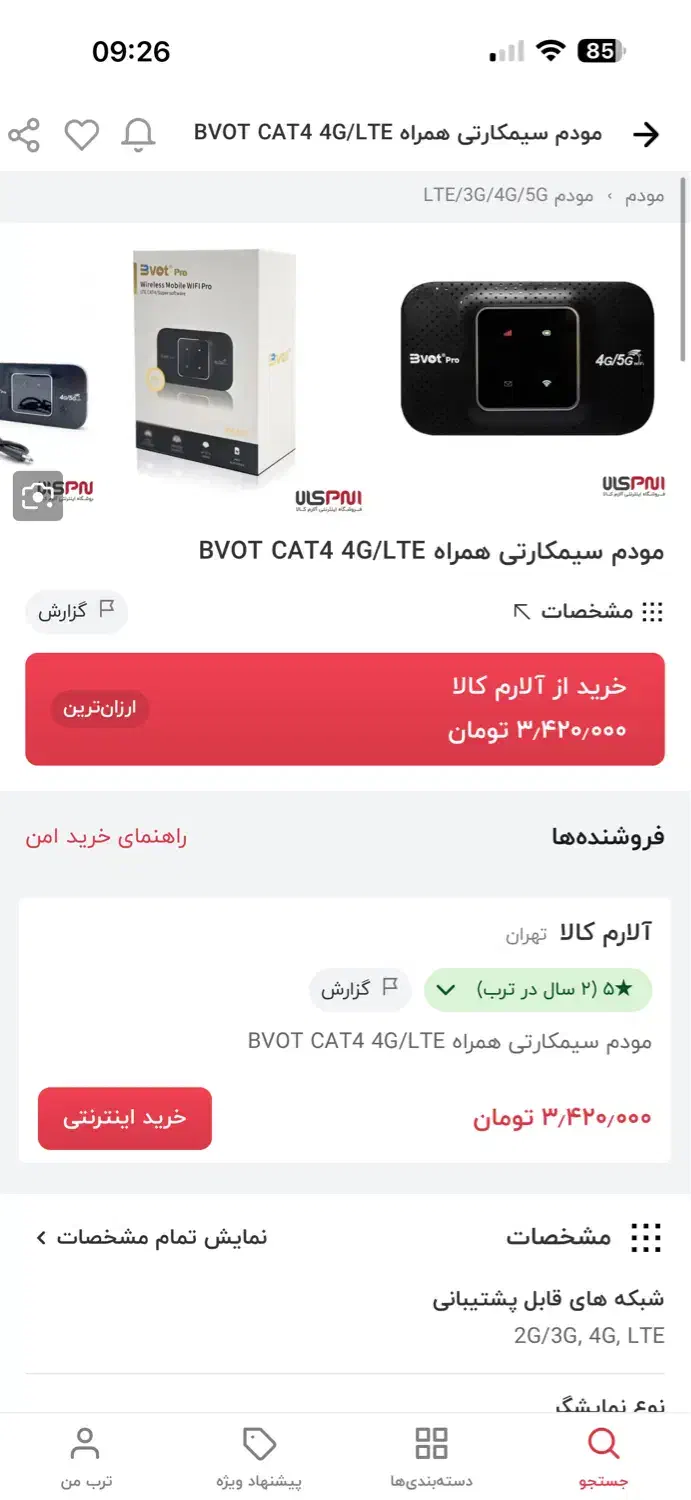Screen dimensions: 691x1500
Task: Open راهنمای خرید امن link
Action: (106, 837)
